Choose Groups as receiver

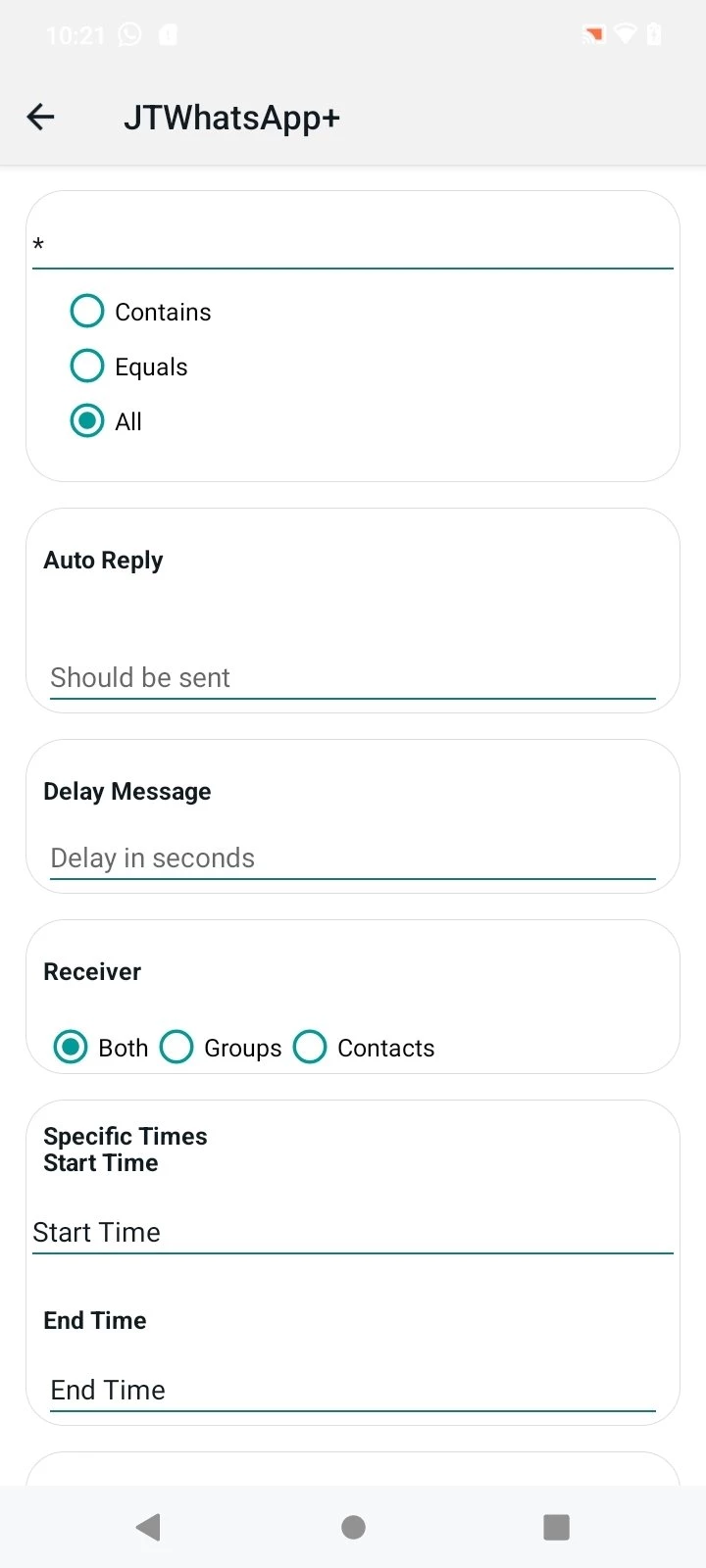pyautogui.click(x=176, y=1047)
